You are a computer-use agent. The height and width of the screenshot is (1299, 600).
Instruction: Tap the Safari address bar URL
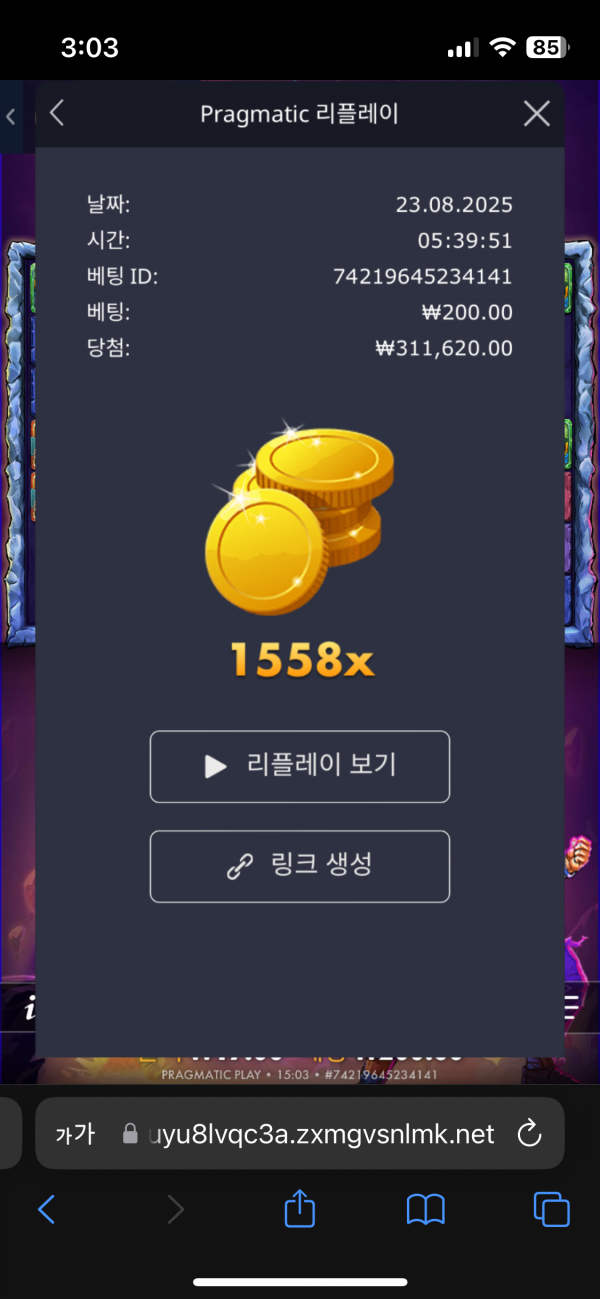click(320, 1133)
